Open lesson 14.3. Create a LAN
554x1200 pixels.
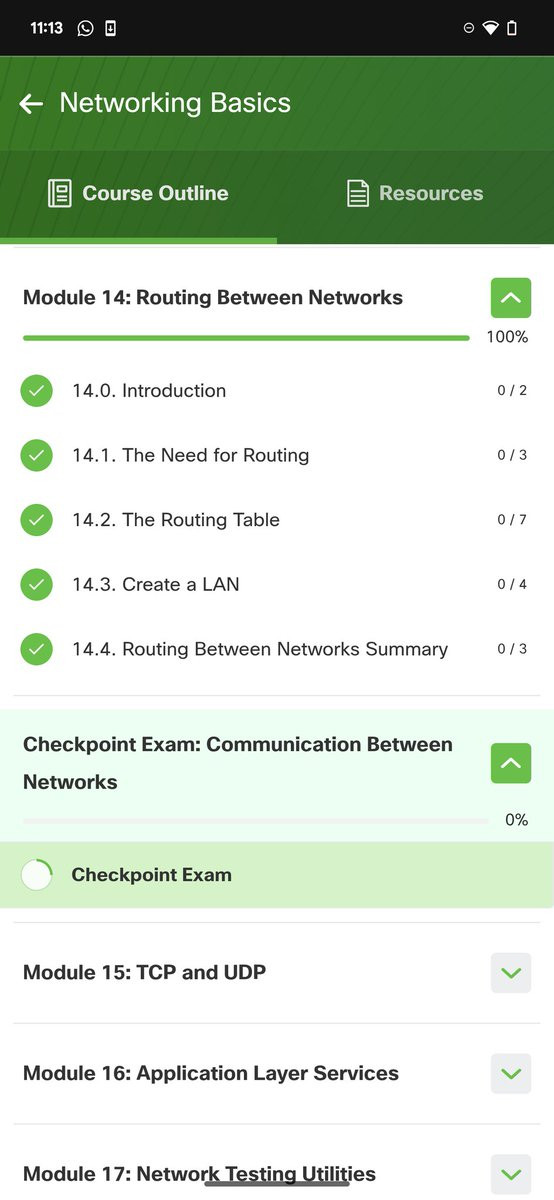pyautogui.click(x=277, y=584)
